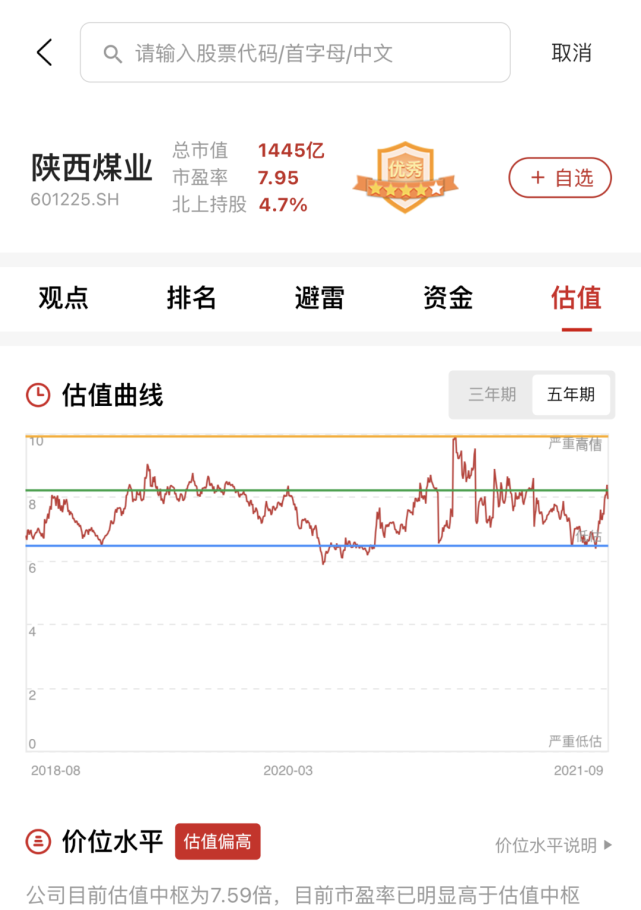This screenshot has height=910, width=641.
Task: Go back using the top-left arrow
Action: click(x=44, y=53)
